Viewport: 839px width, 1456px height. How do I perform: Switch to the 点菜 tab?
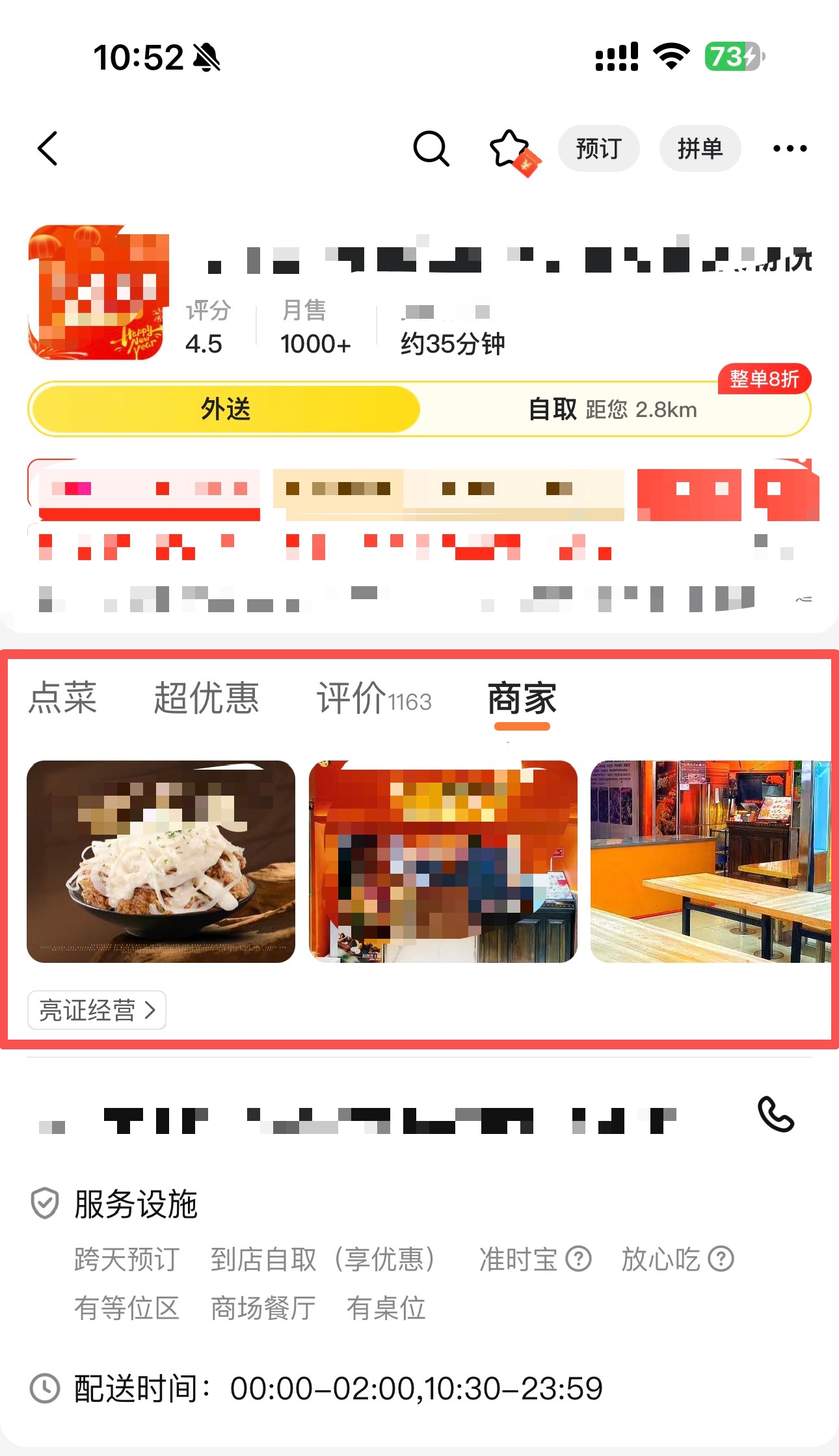[62, 698]
